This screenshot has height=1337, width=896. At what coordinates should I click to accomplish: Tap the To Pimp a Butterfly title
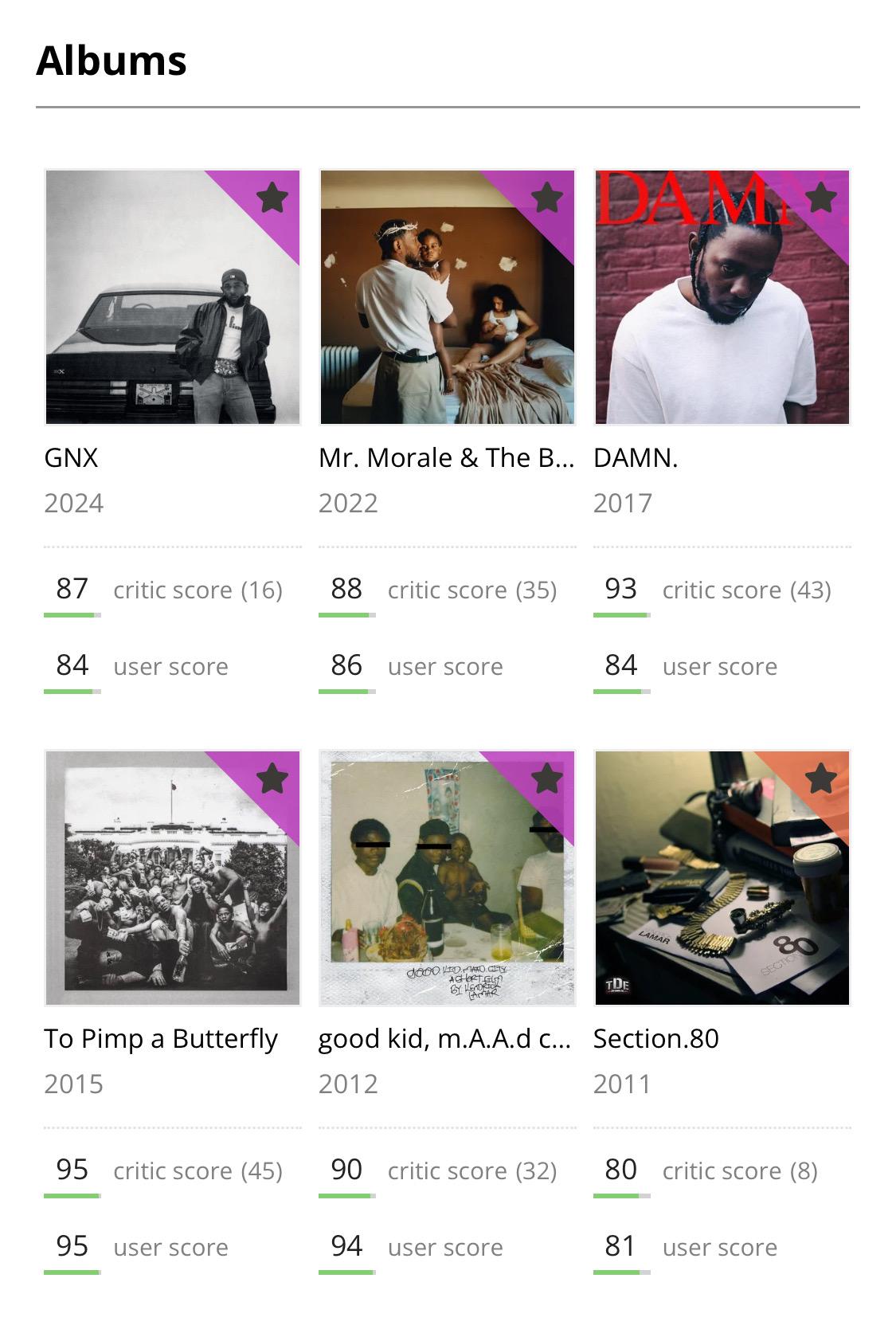(x=161, y=1039)
